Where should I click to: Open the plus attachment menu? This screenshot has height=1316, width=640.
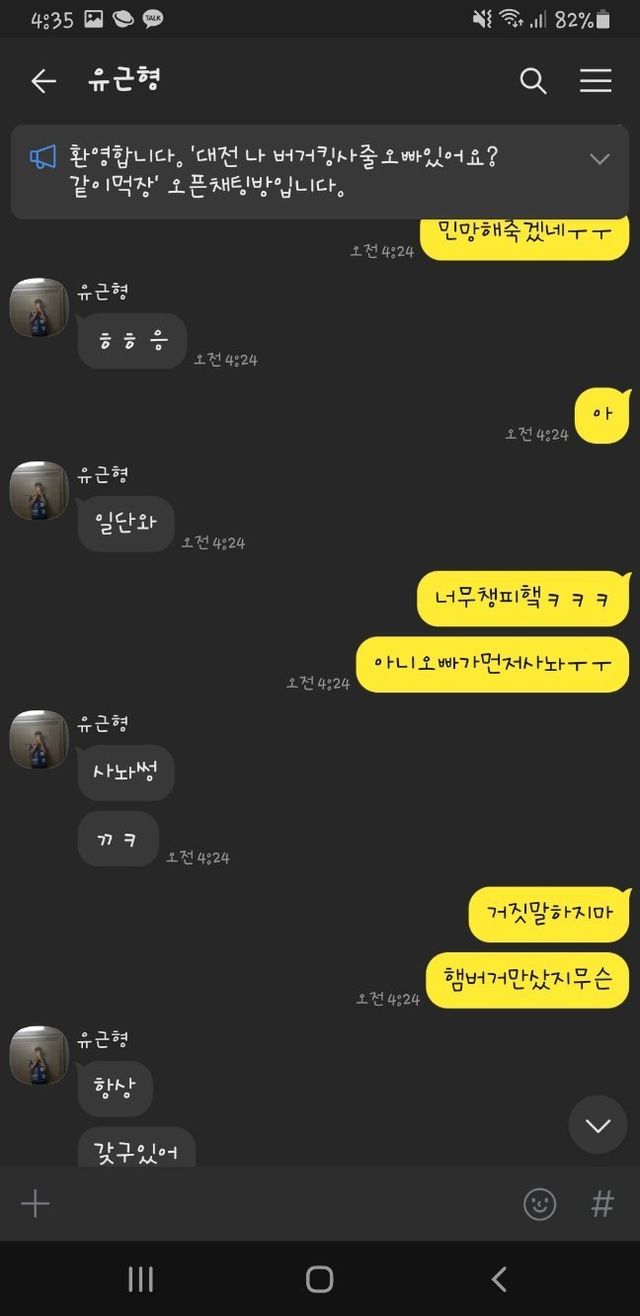35,1203
